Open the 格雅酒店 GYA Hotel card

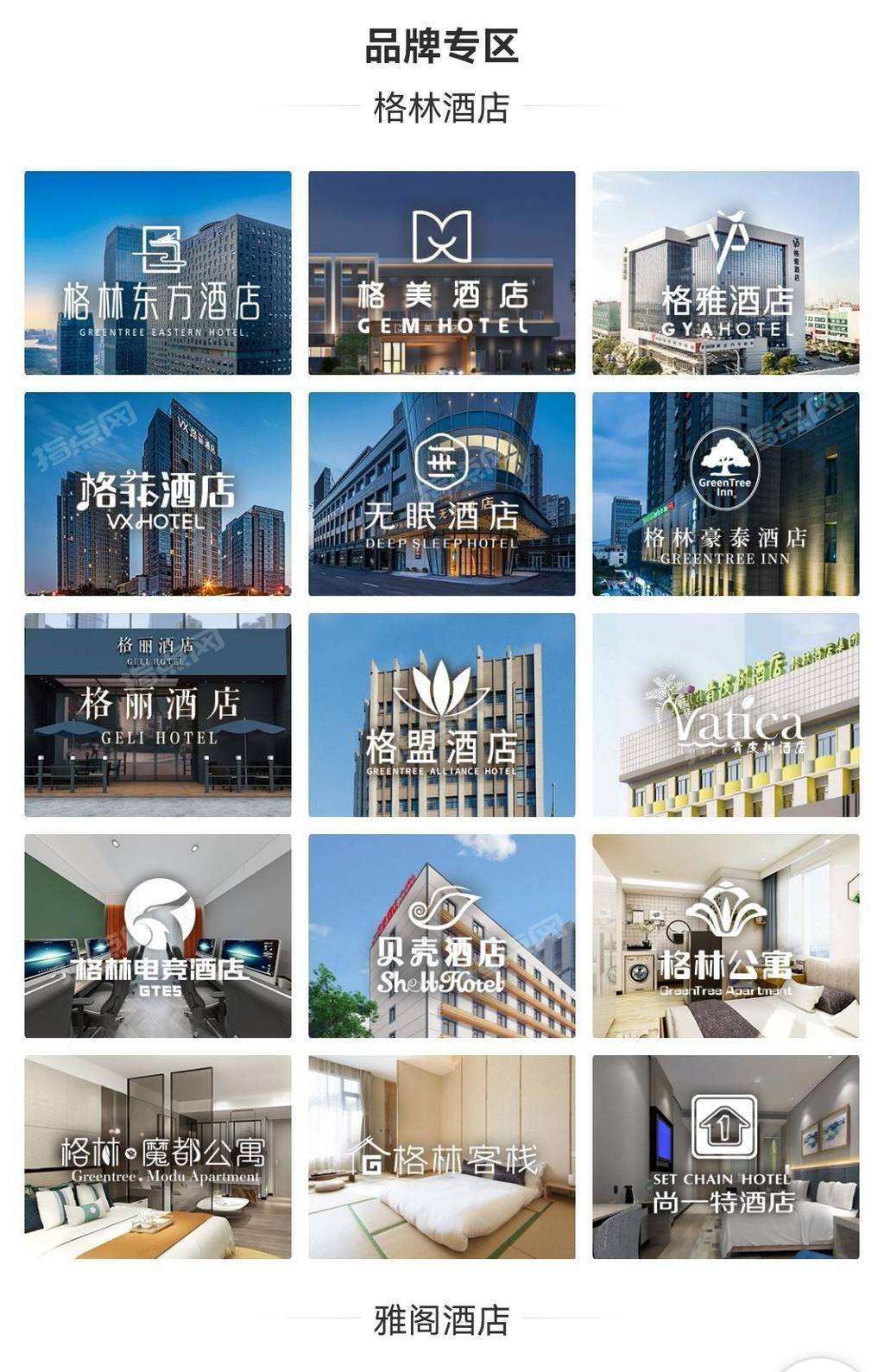(x=725, y=273)
